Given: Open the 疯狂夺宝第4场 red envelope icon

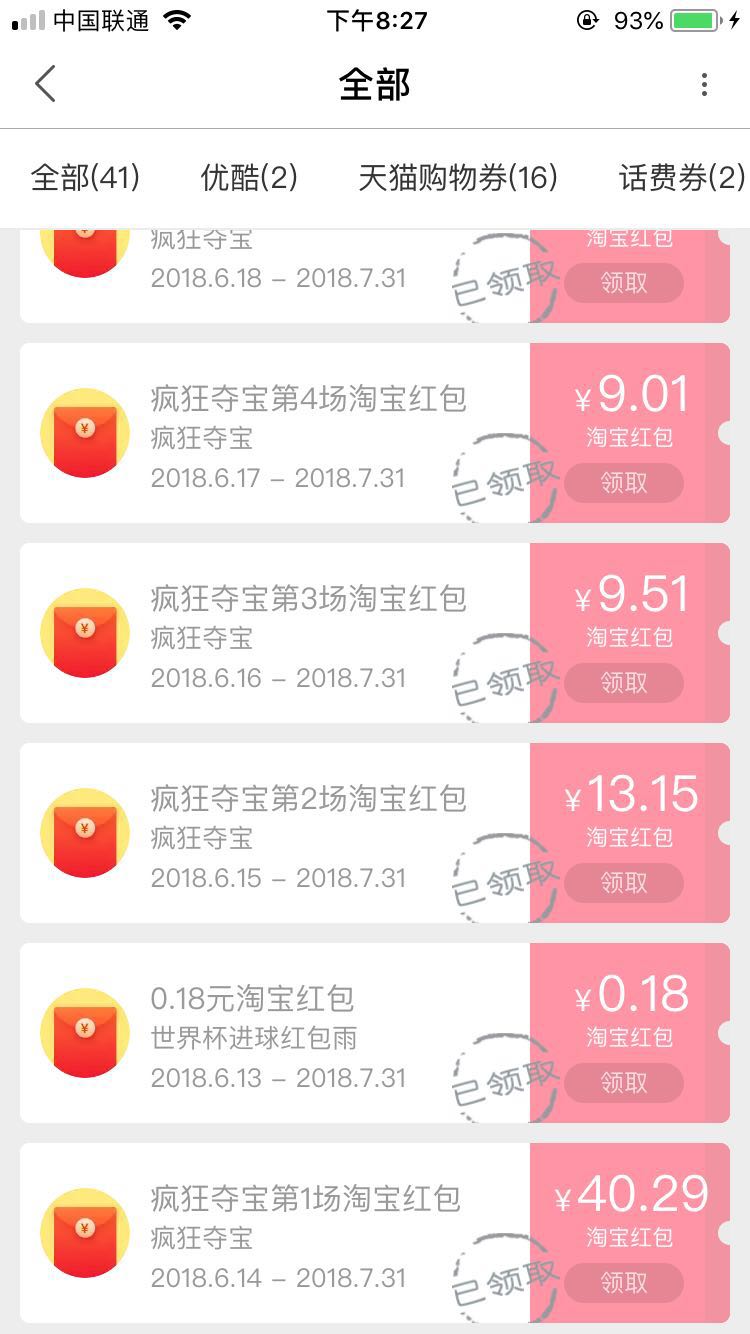Looking at the screenshot, I should (84, 432).
